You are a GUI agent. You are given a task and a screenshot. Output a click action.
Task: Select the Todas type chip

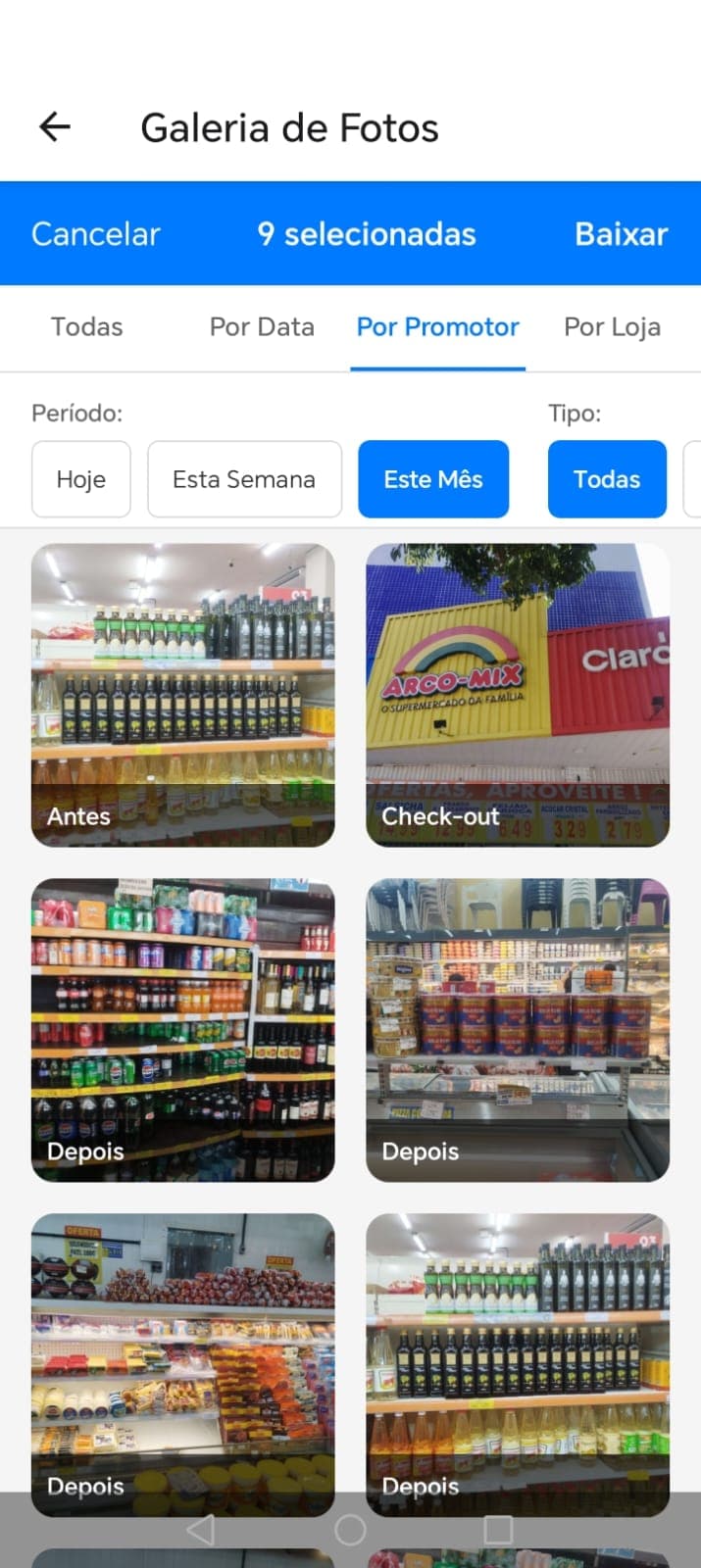[607, 479]
